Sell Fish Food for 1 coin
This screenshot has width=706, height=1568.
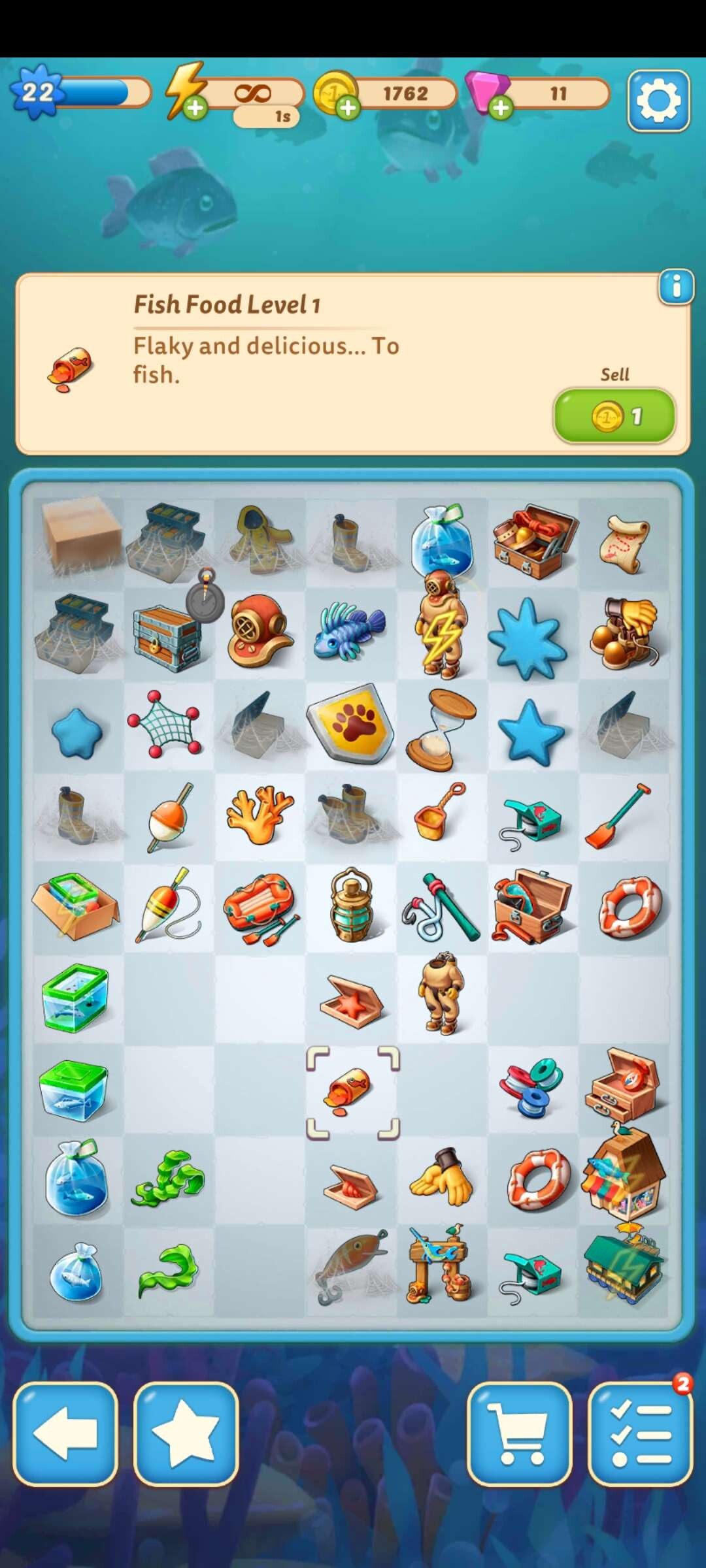pos(614,416)
